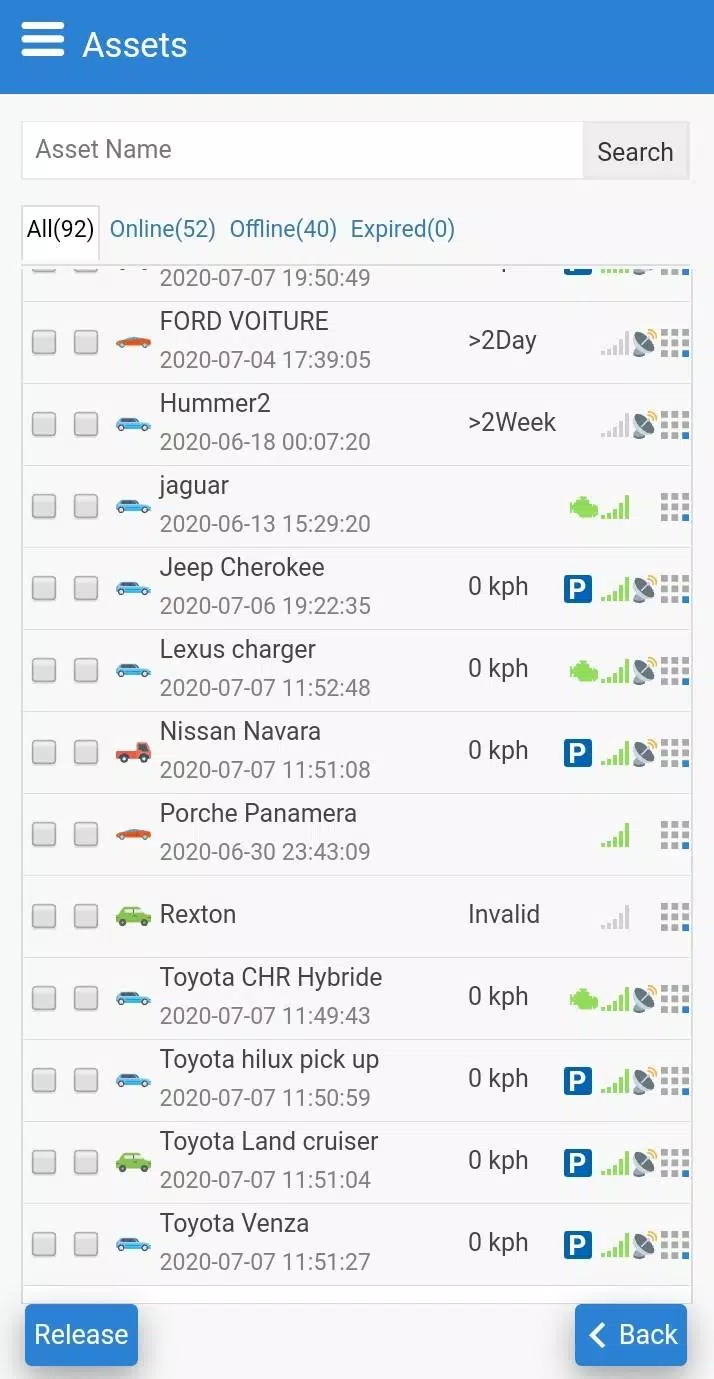Tick the first checkbox for FORD VOITURE
This screenshot has width=714, height=1379.
(44, 343)
